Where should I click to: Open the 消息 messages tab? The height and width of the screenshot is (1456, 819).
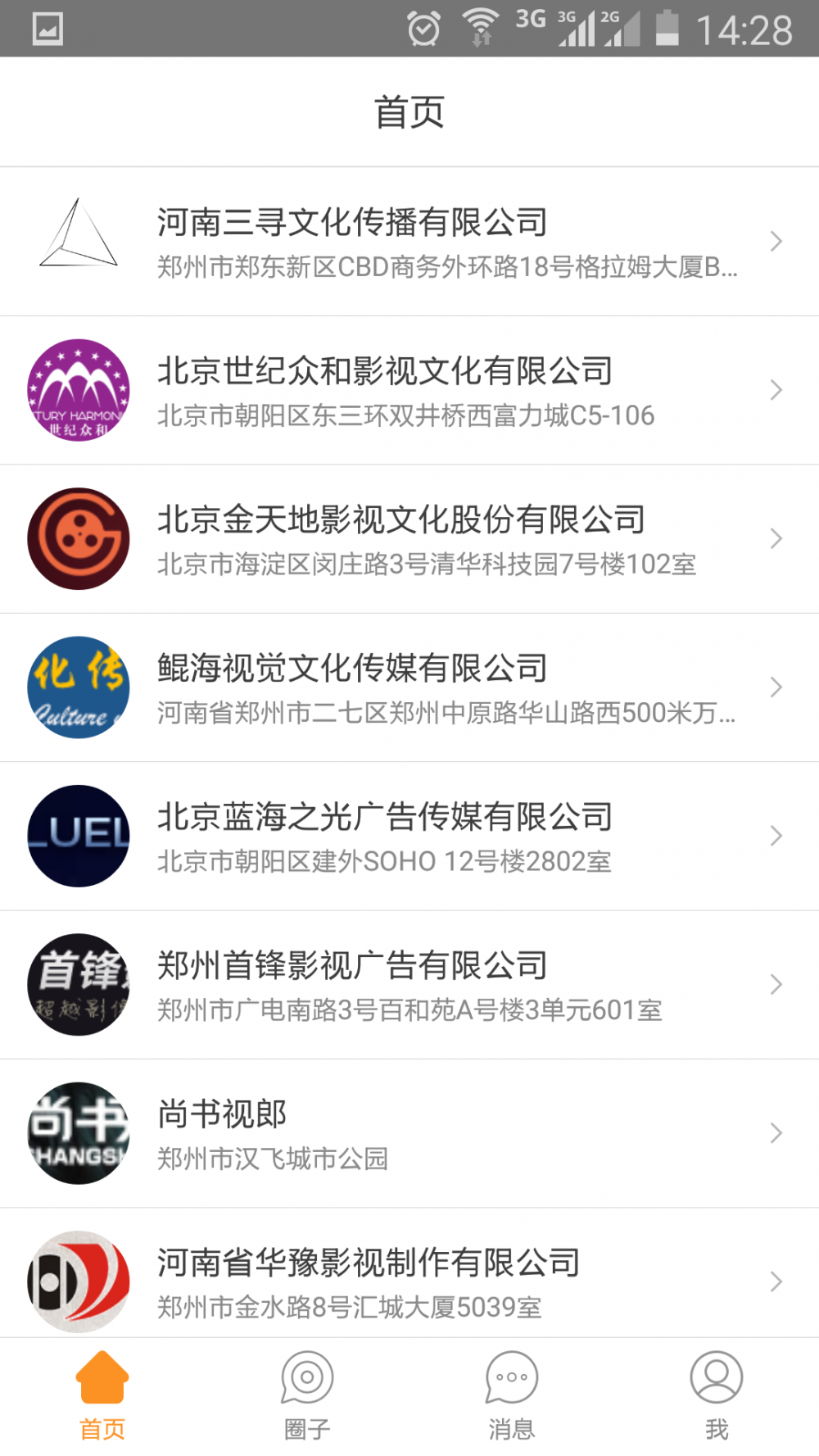point(512,1397)
